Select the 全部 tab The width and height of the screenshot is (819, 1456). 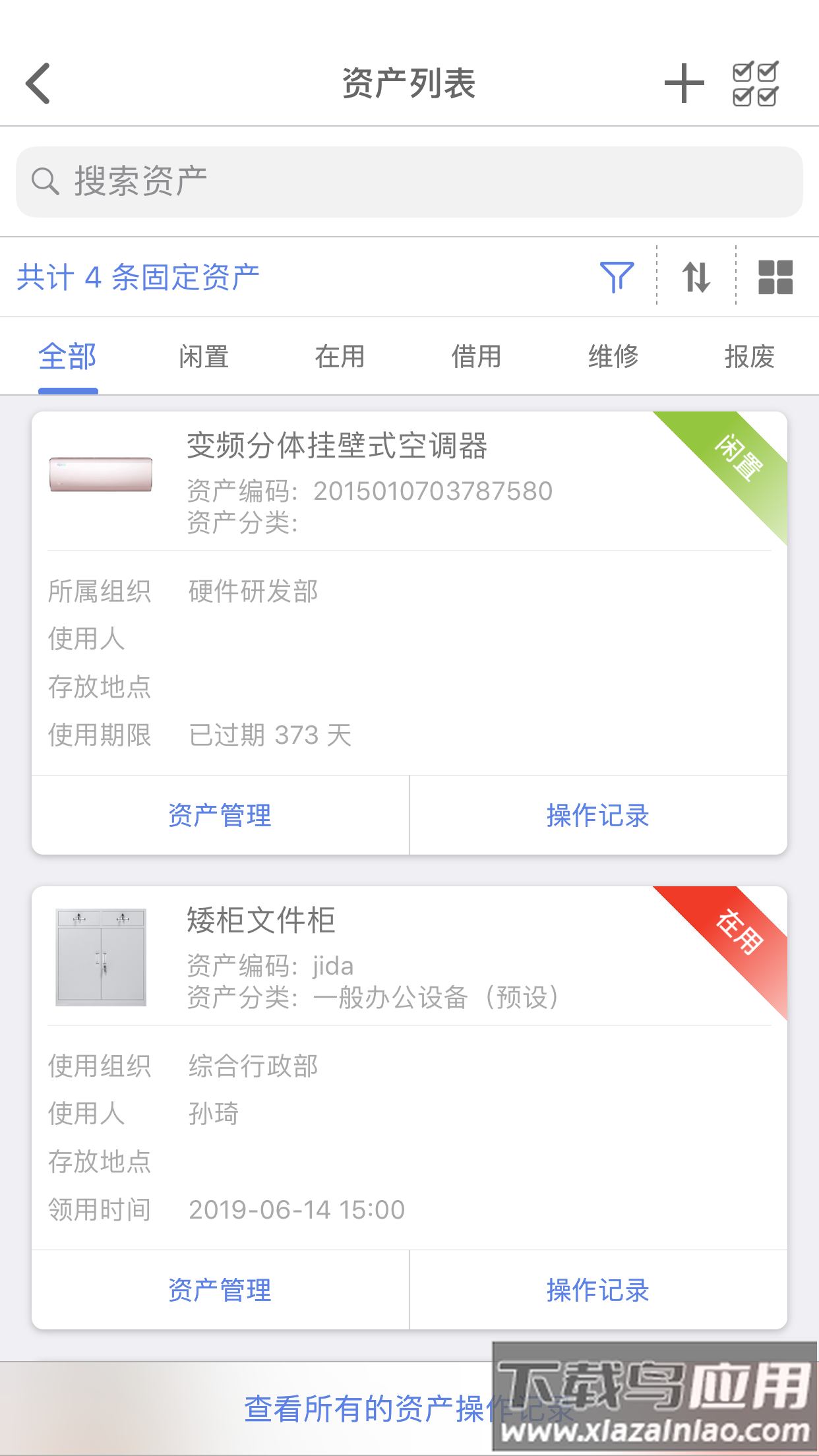pyautogui.click(x=68, y=357)
